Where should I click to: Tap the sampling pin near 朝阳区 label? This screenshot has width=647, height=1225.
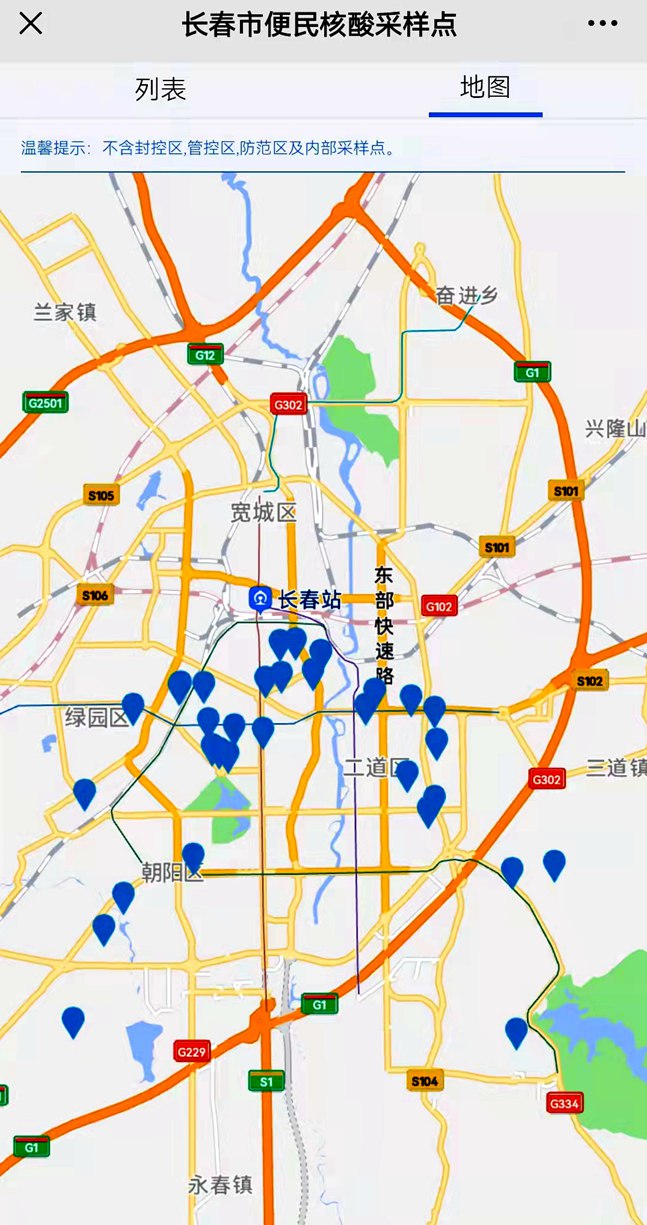coord(193,855)
